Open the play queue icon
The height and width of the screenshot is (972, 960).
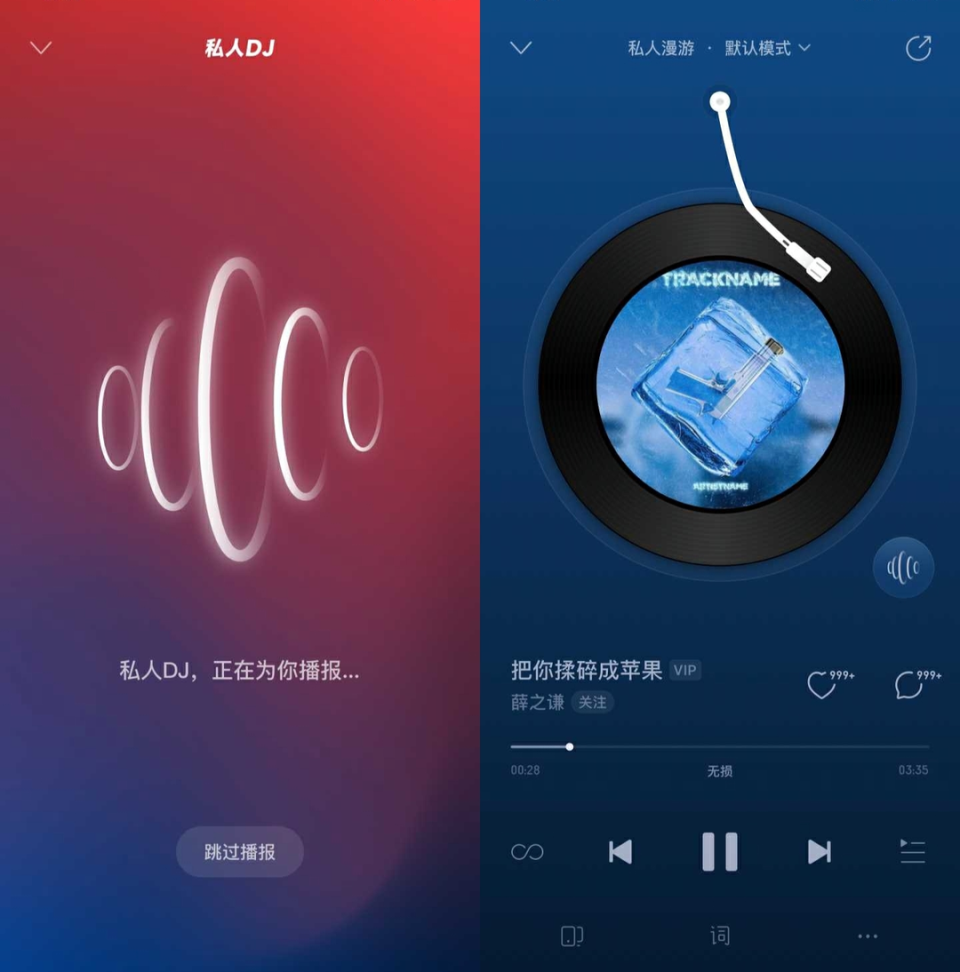(912, 851)
